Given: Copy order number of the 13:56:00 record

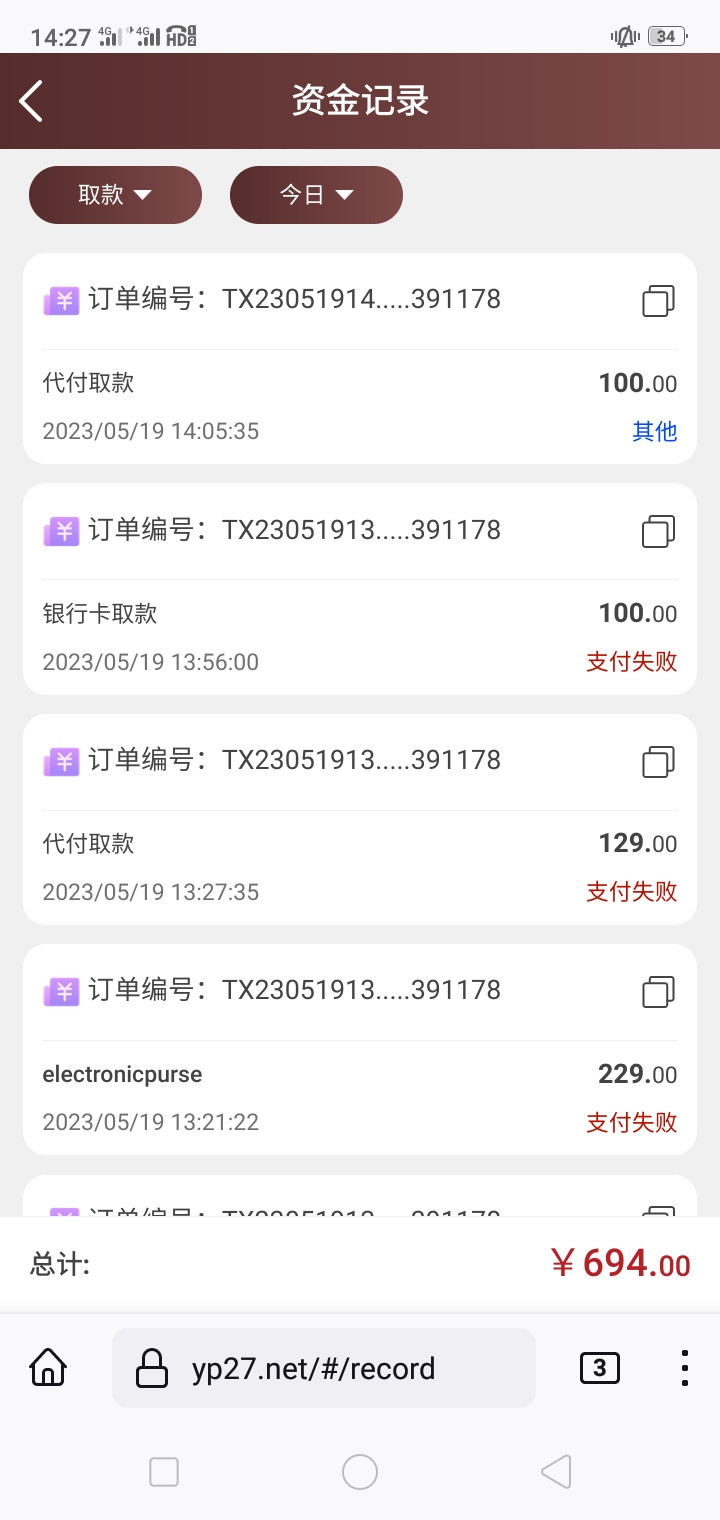Looking at the screenshot, I should click(x=658, y=531).
